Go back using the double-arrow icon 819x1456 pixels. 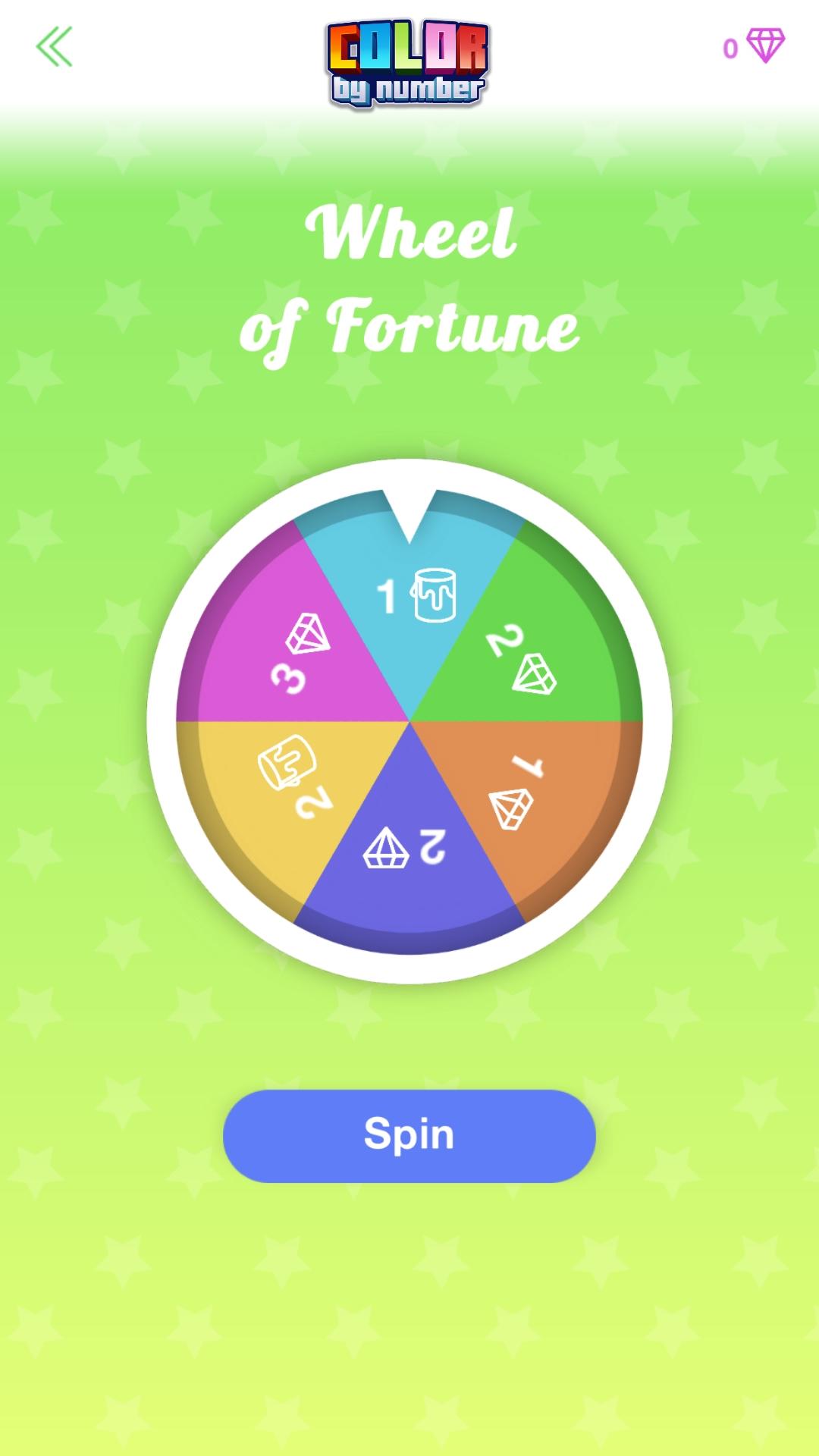click(x=55, y=47)
